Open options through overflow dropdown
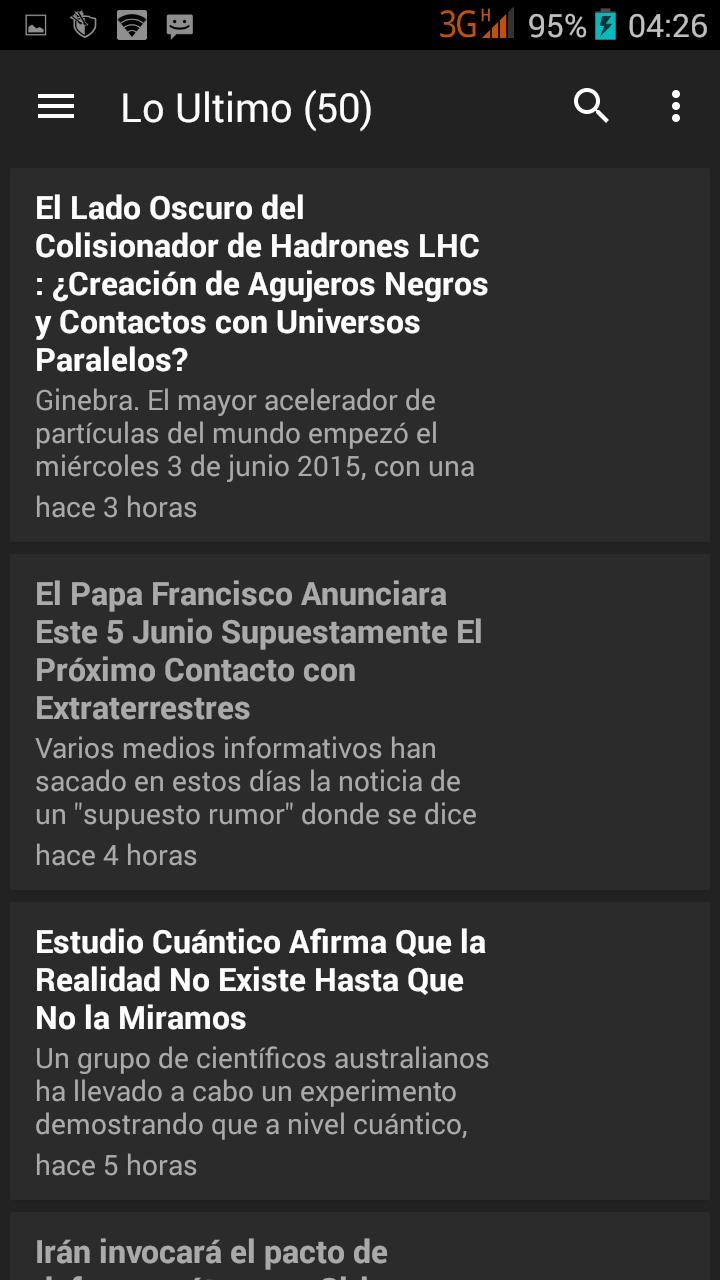Viewport: 720px width, 1280px height. [x=675, y=105]
